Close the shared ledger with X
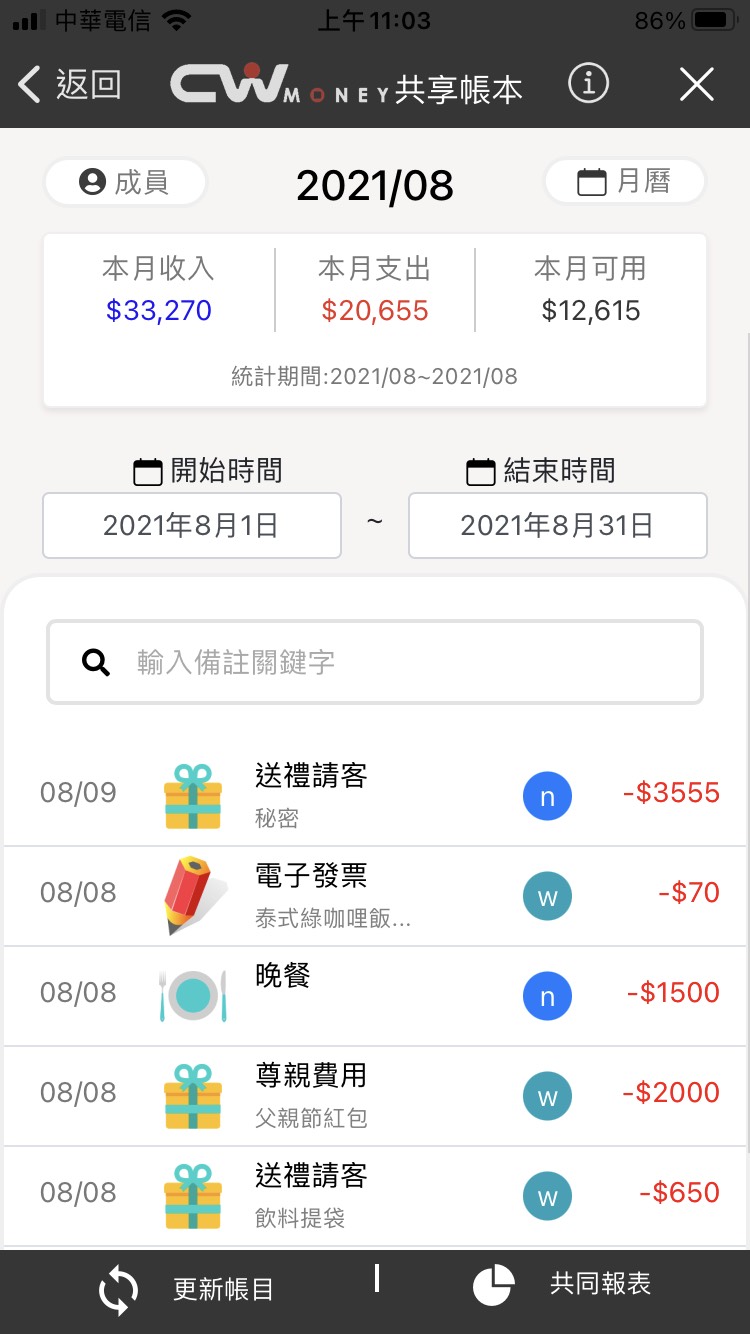Screen dimensions: 750x1334 coord(696,85)
